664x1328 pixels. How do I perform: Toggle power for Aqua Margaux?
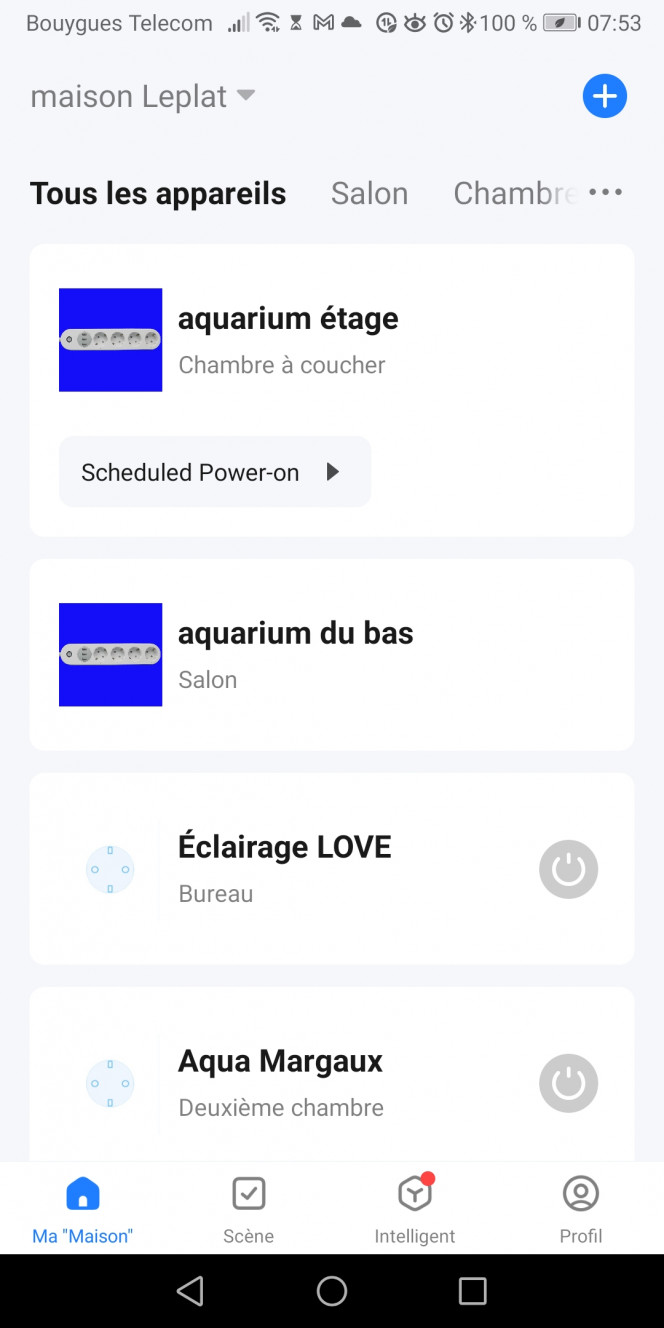[x=568, y=1083]
